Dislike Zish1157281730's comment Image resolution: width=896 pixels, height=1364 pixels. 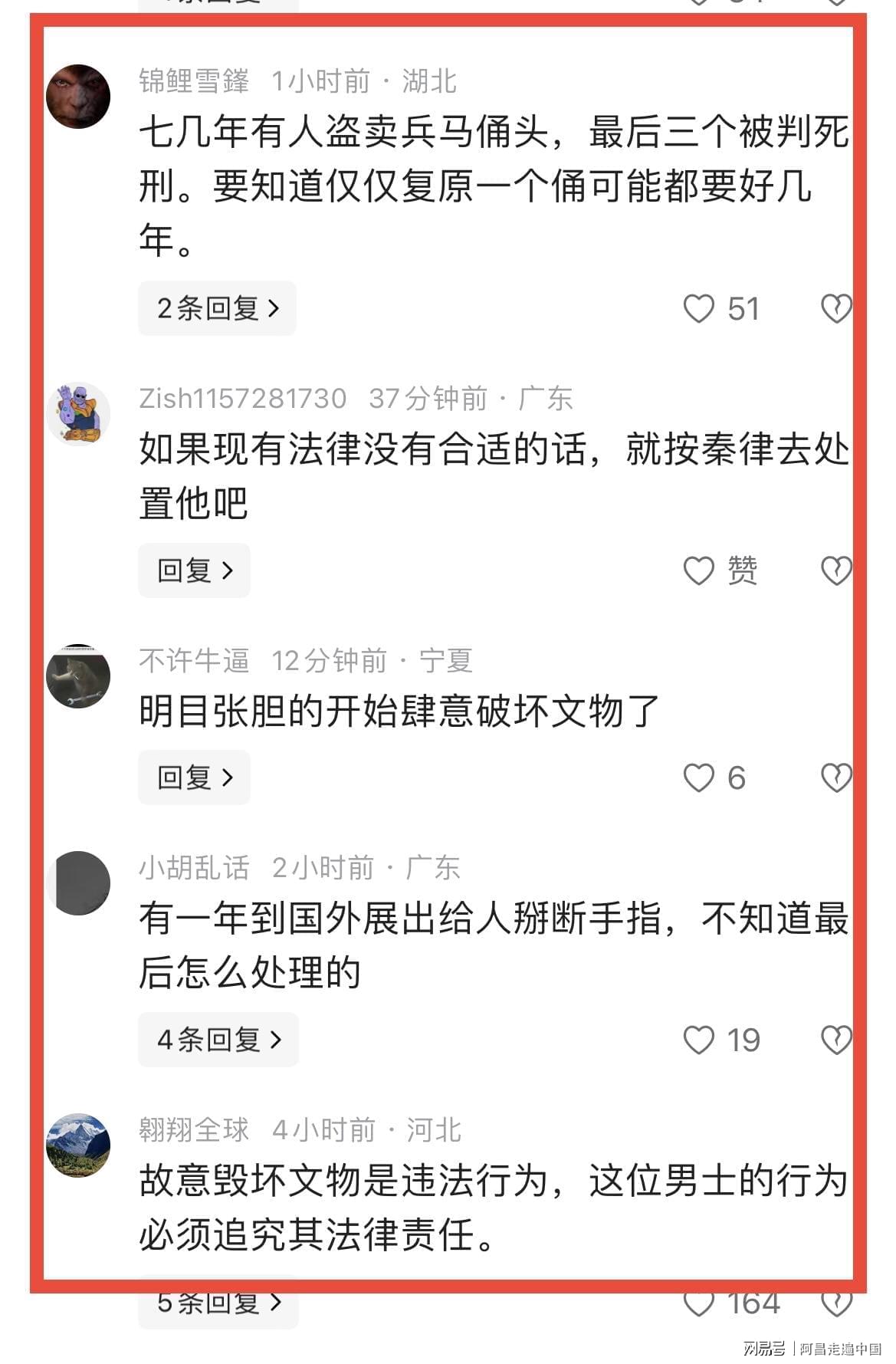point(835,570)
